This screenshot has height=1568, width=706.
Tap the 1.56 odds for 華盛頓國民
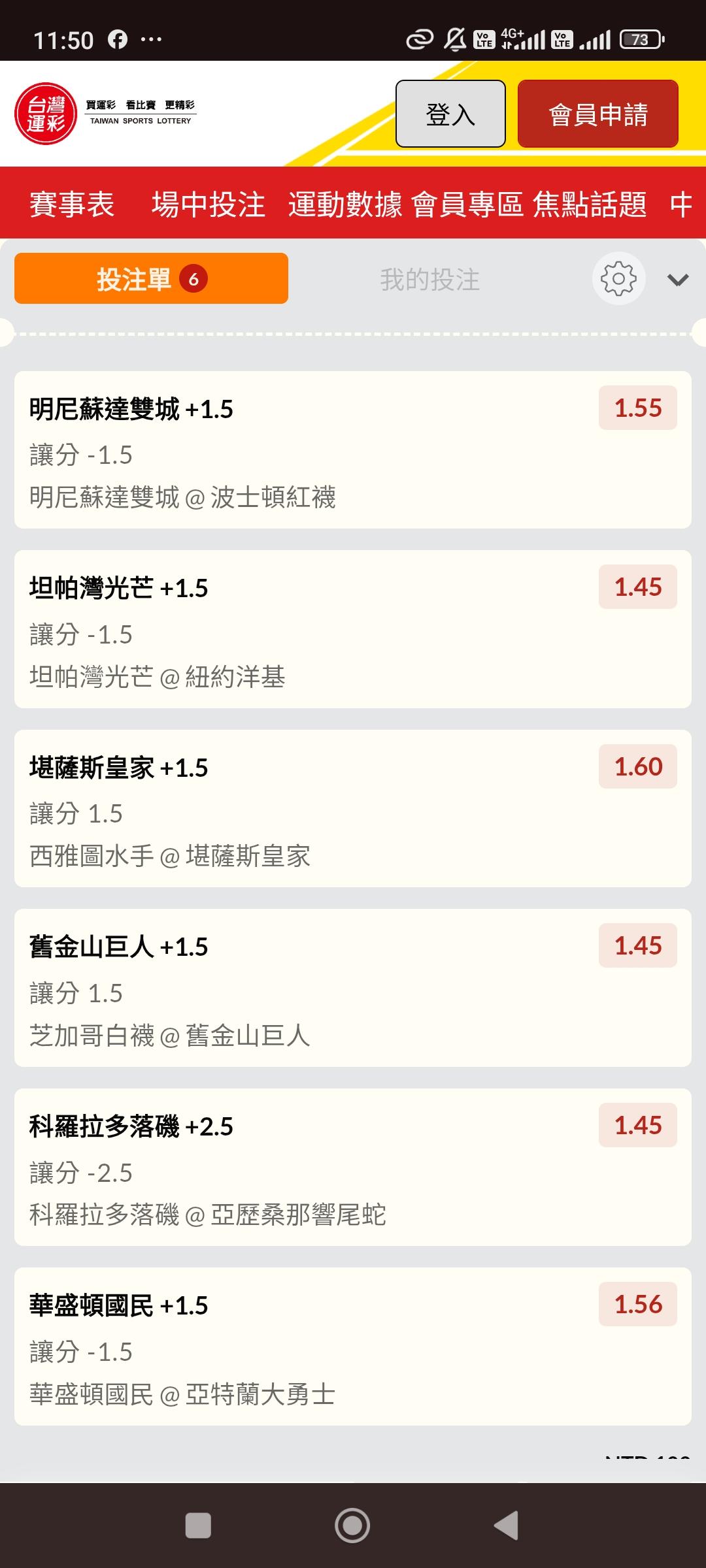coord(638,1304)
